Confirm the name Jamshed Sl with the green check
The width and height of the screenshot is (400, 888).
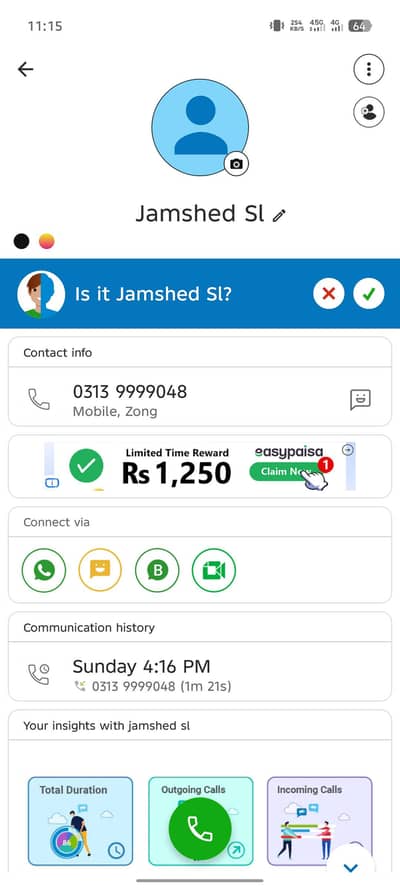pos(369,293)
